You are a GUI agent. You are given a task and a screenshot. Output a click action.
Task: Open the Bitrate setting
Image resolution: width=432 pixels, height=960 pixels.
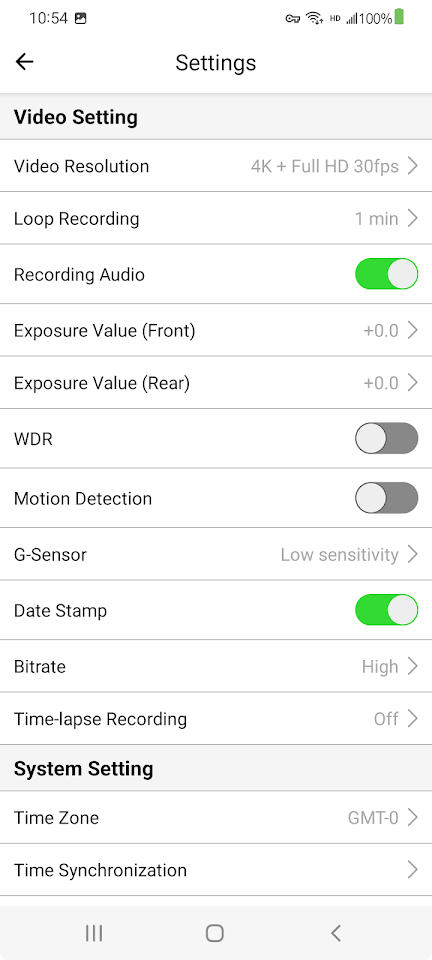click(216, 667)
